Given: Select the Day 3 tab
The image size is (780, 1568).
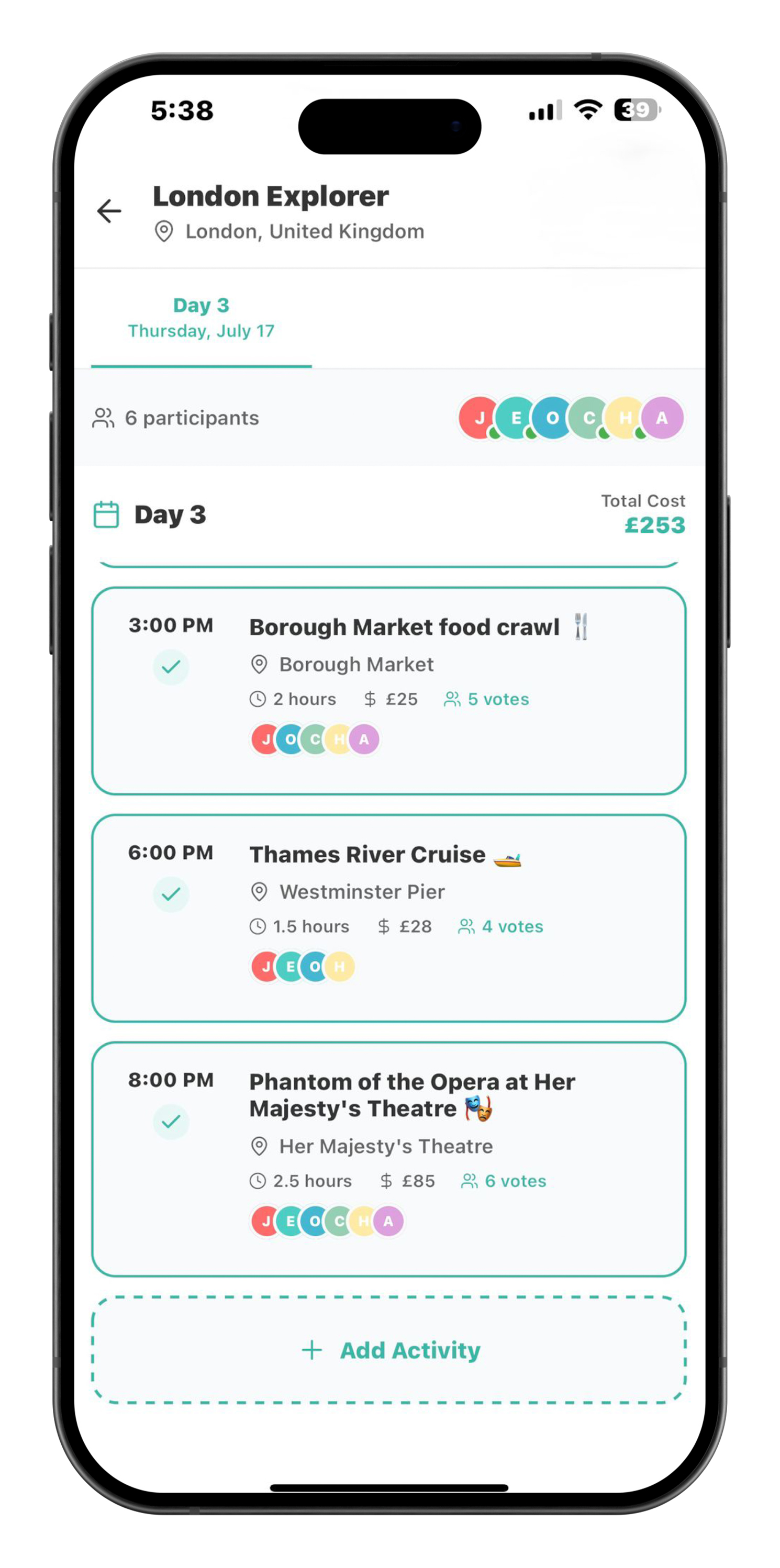Looking at the screenshot, I should point(201,318).
